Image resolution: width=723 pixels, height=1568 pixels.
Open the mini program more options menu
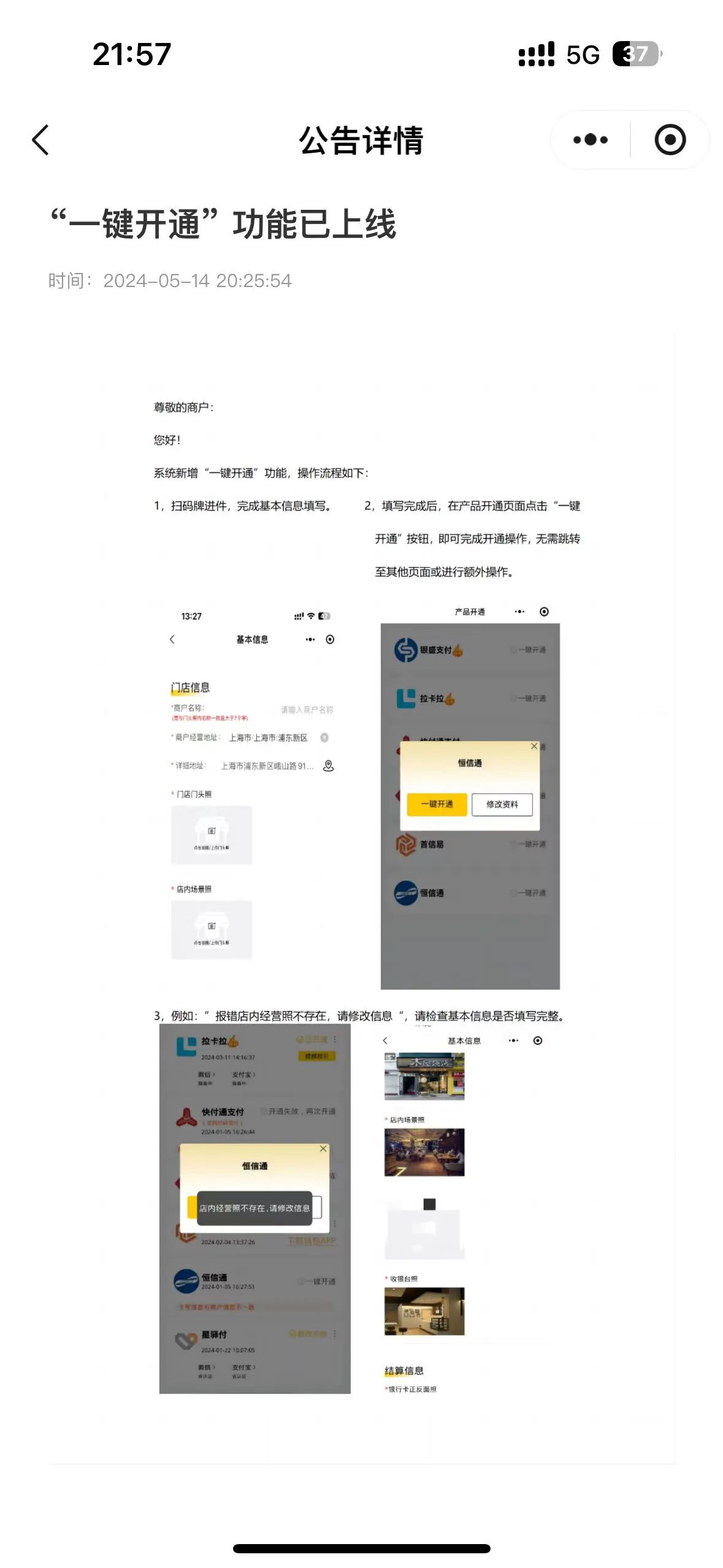590,140
